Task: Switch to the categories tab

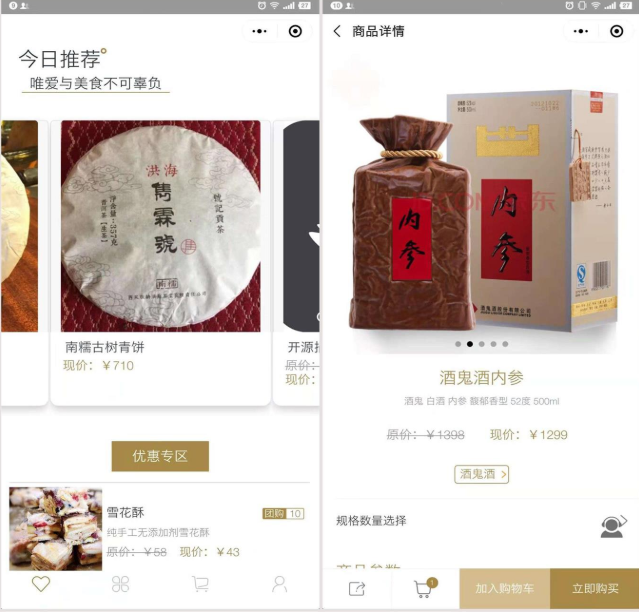Action: click(x=121, y=584)
